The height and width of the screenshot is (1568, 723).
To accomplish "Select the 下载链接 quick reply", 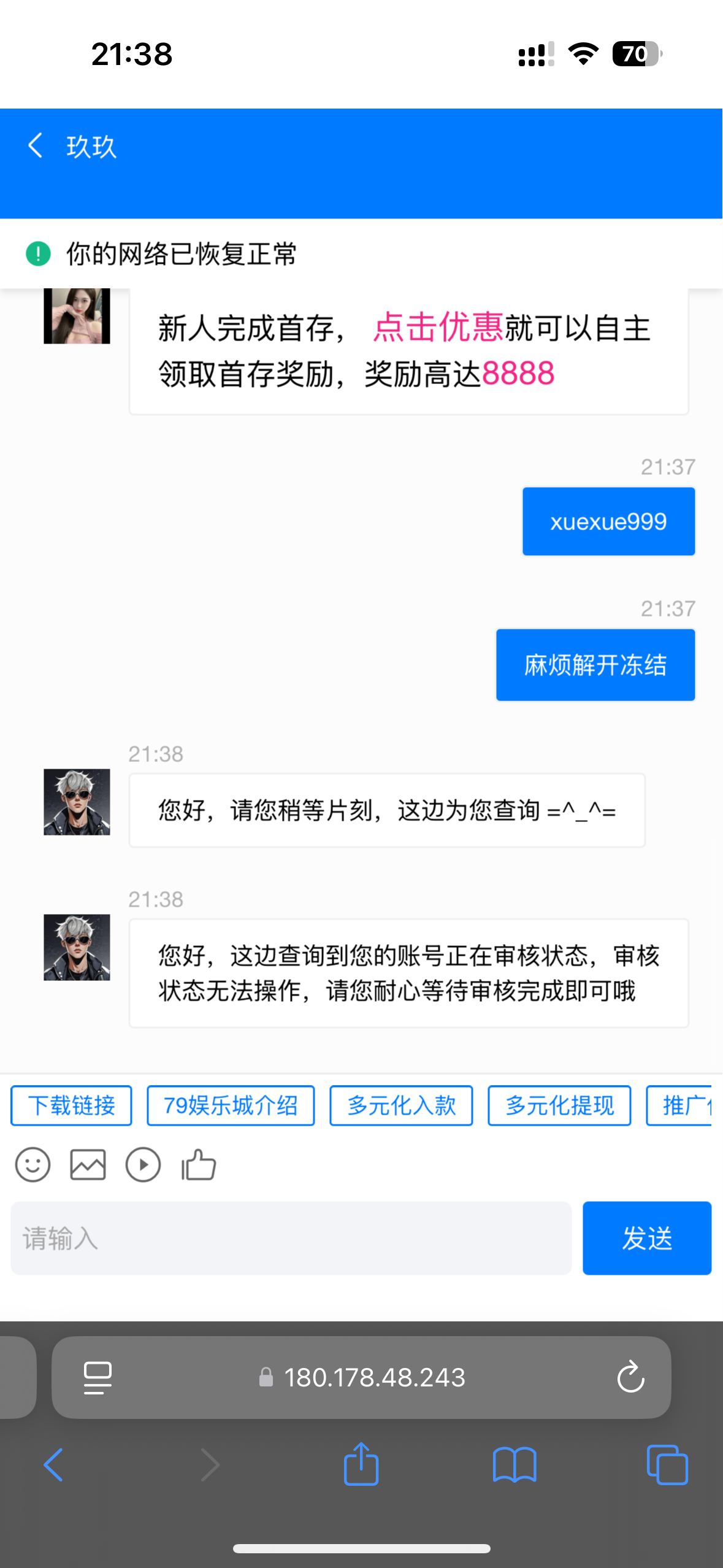I will click(x=71, y=1105).
